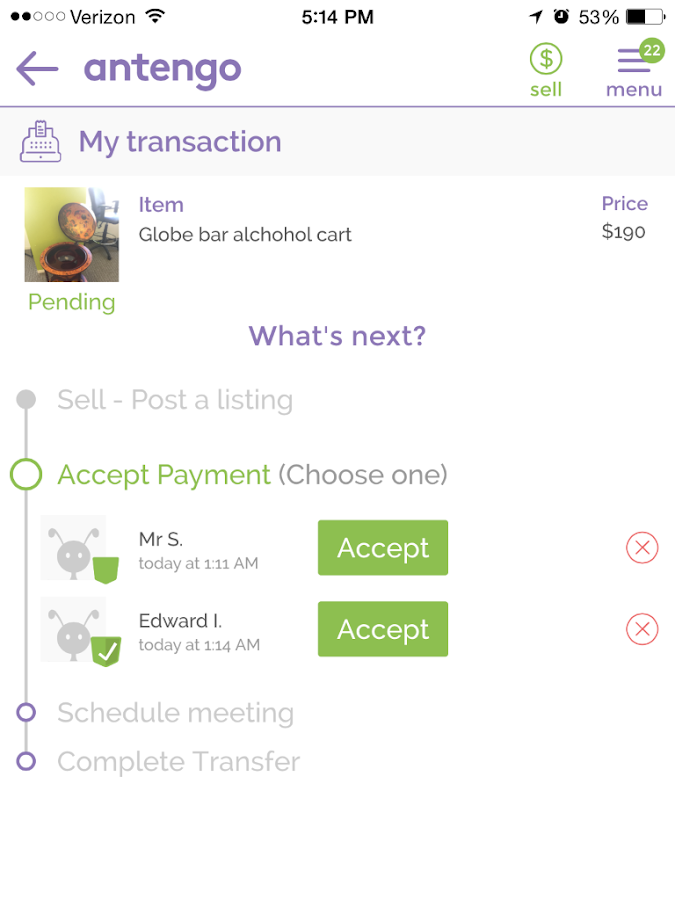Reject Edward I.'s offer
The height and width of the screenshot is (900, 675).
642,629
